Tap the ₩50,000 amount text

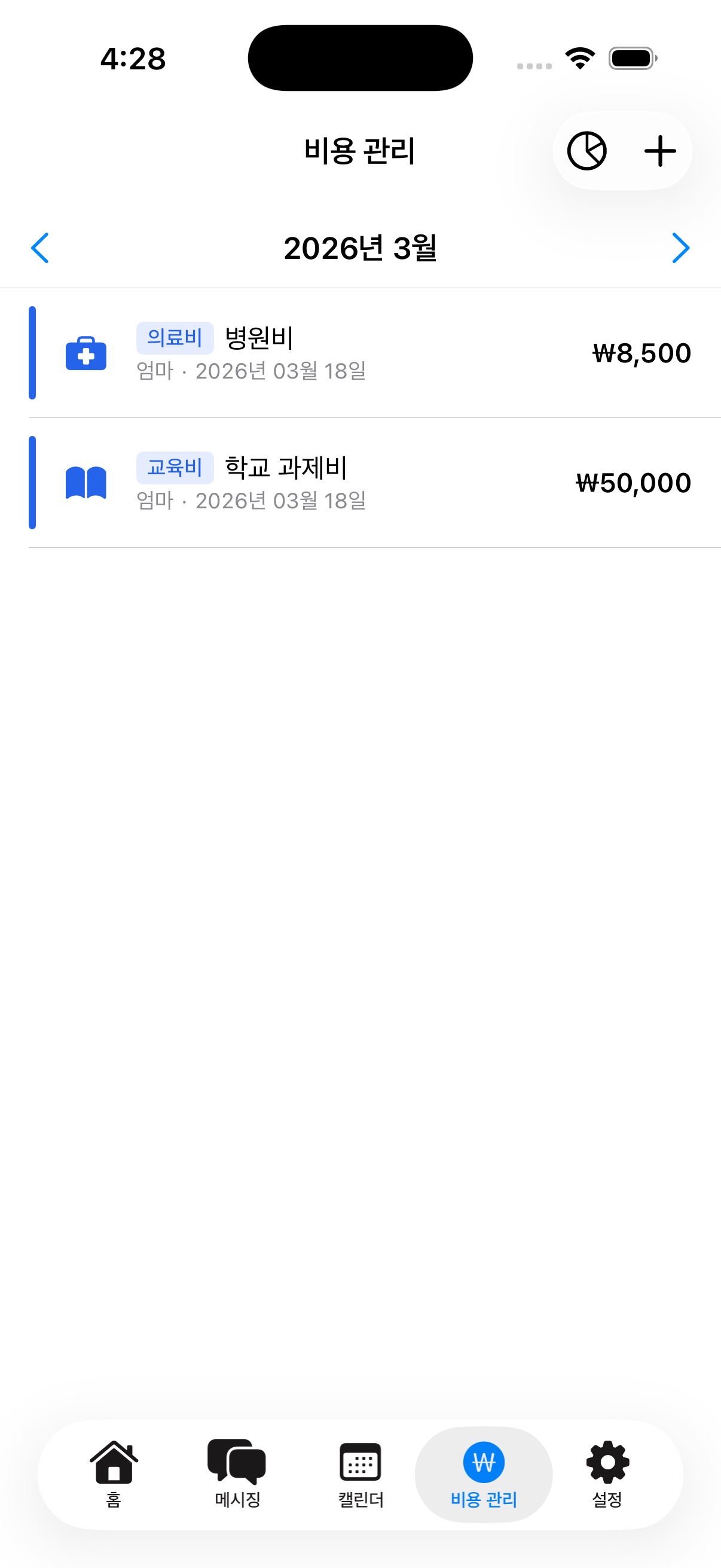(631, 482)
